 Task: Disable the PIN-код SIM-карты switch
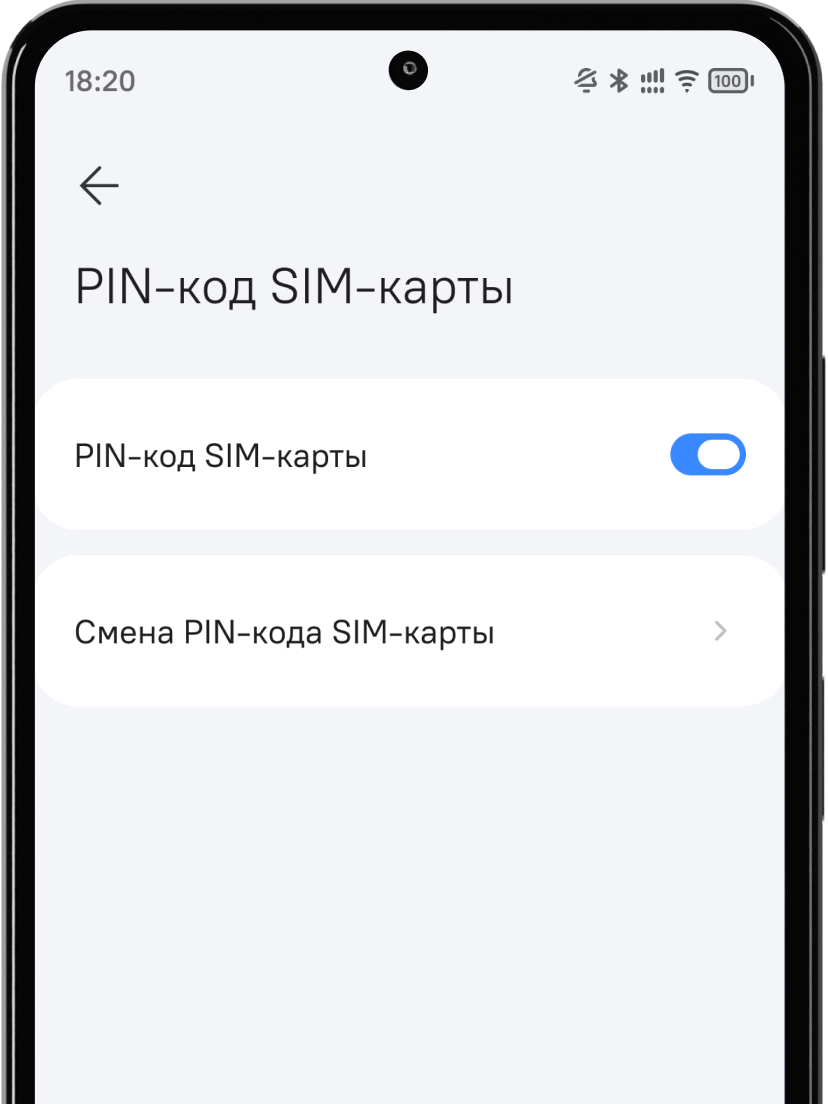click(x=707, y=455)
